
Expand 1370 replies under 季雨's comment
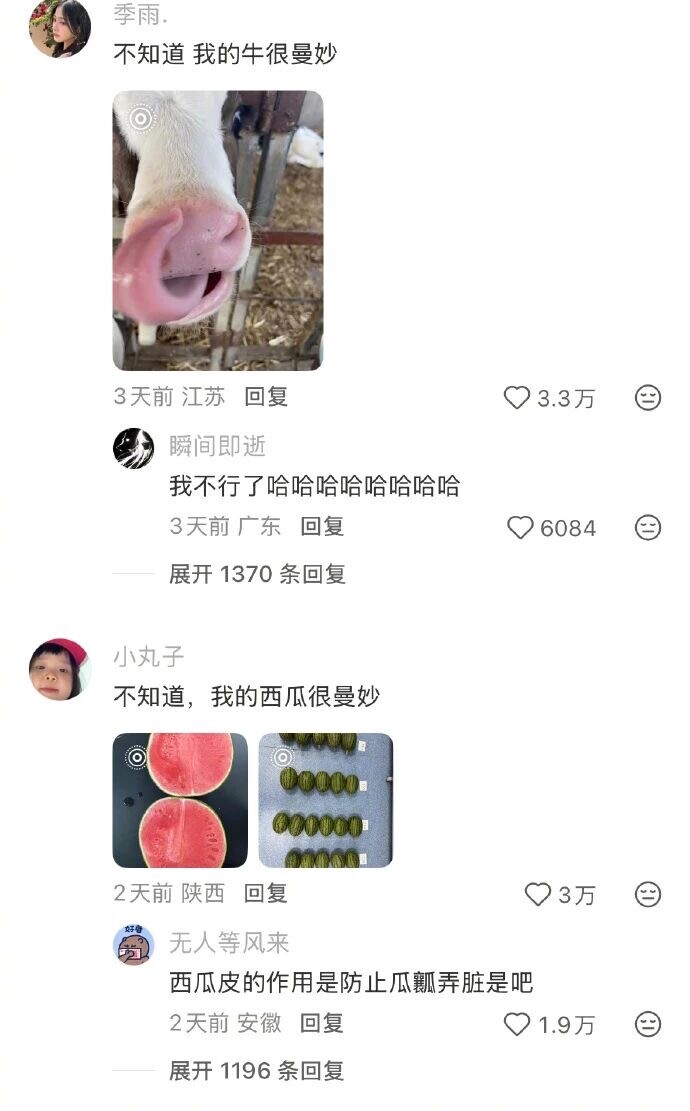coord(257,574)
